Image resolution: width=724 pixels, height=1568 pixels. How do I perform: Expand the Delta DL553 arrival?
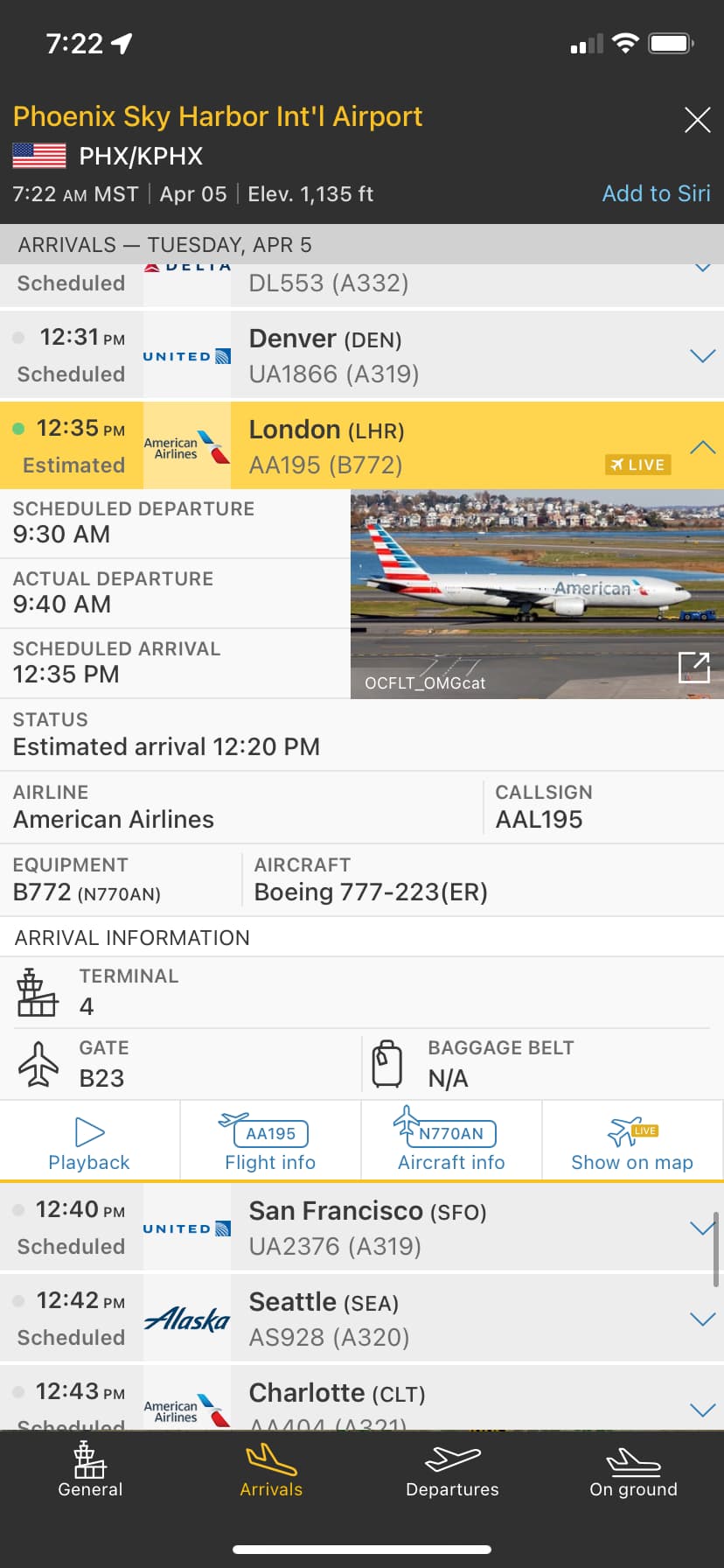pos(702,273)
